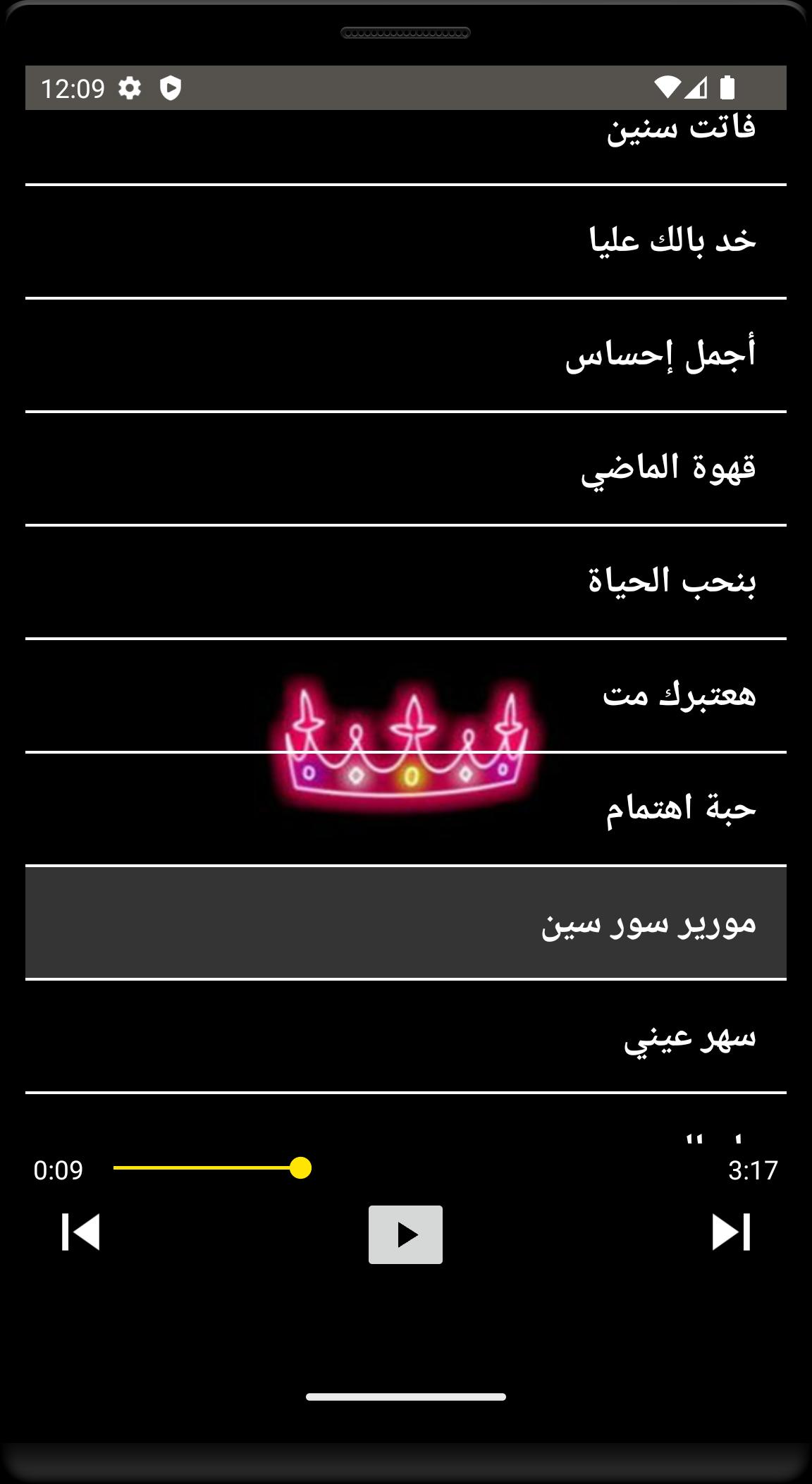Tap the highlighted song مورير سور سين

648,923
